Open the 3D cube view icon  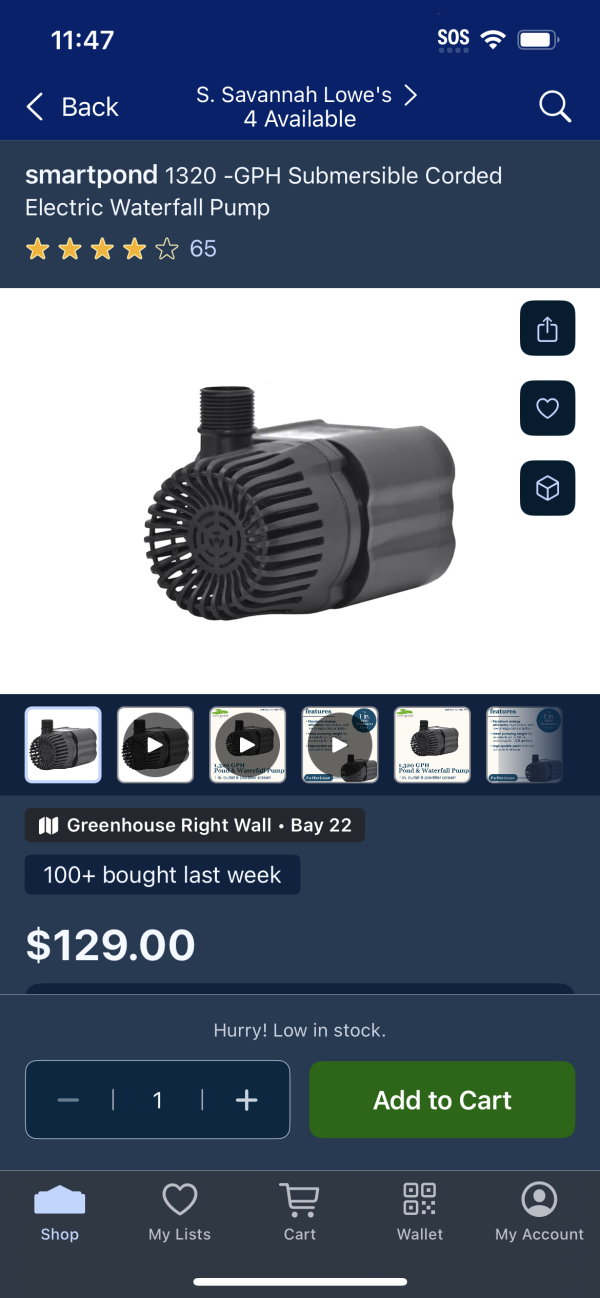tap(547, 488)
